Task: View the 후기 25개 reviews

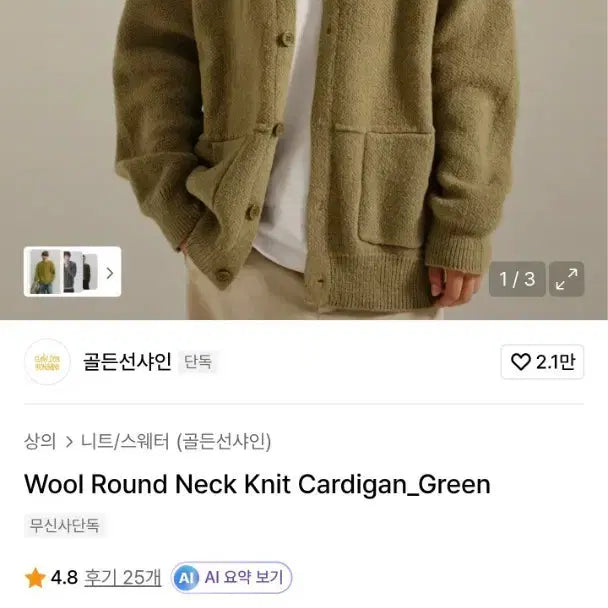Action: pos(122,577)
